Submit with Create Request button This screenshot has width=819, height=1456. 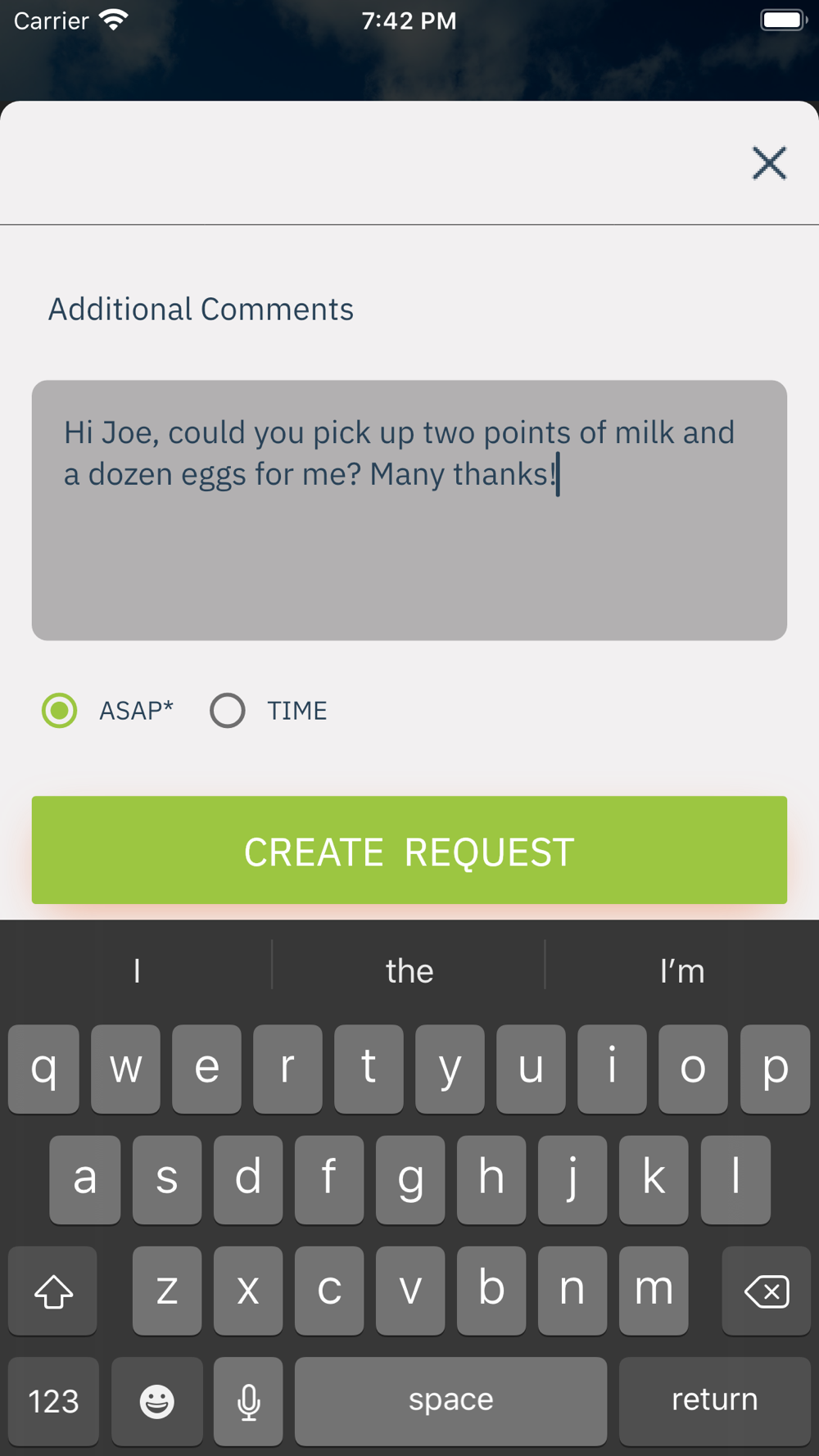[x=409, y=850]
